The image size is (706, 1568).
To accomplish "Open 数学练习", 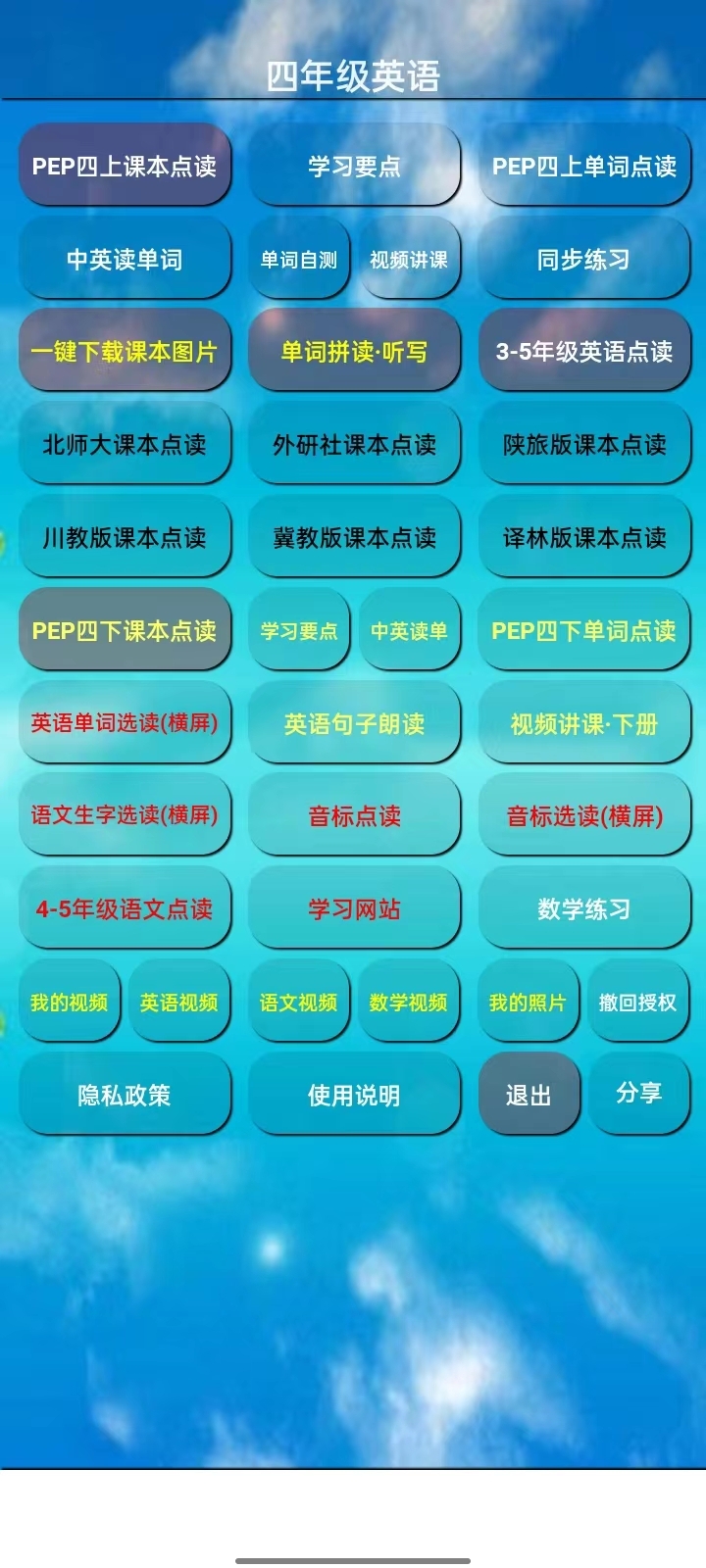I will pyautogui.click(x=584, y=908).
